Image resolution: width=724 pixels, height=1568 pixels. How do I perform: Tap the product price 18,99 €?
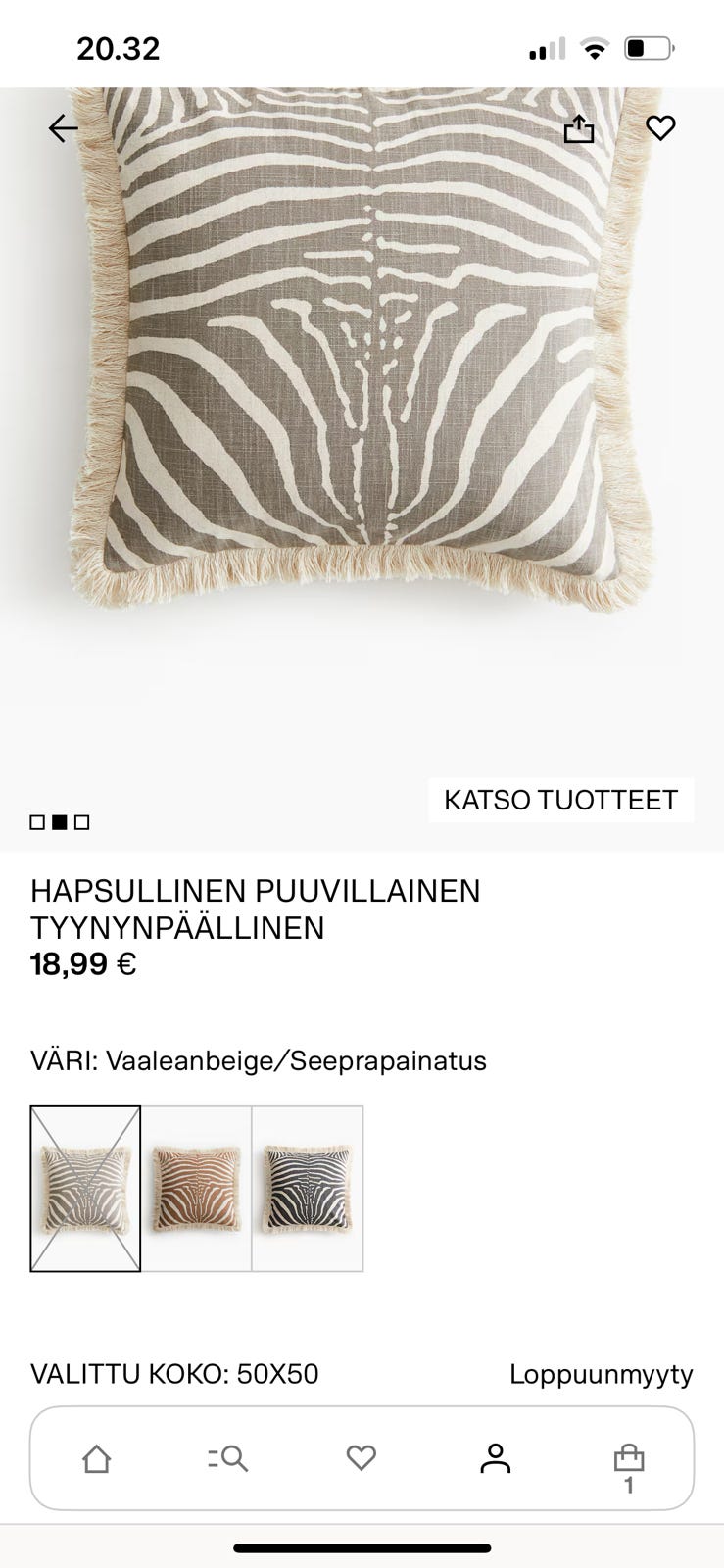pos(82,964)
